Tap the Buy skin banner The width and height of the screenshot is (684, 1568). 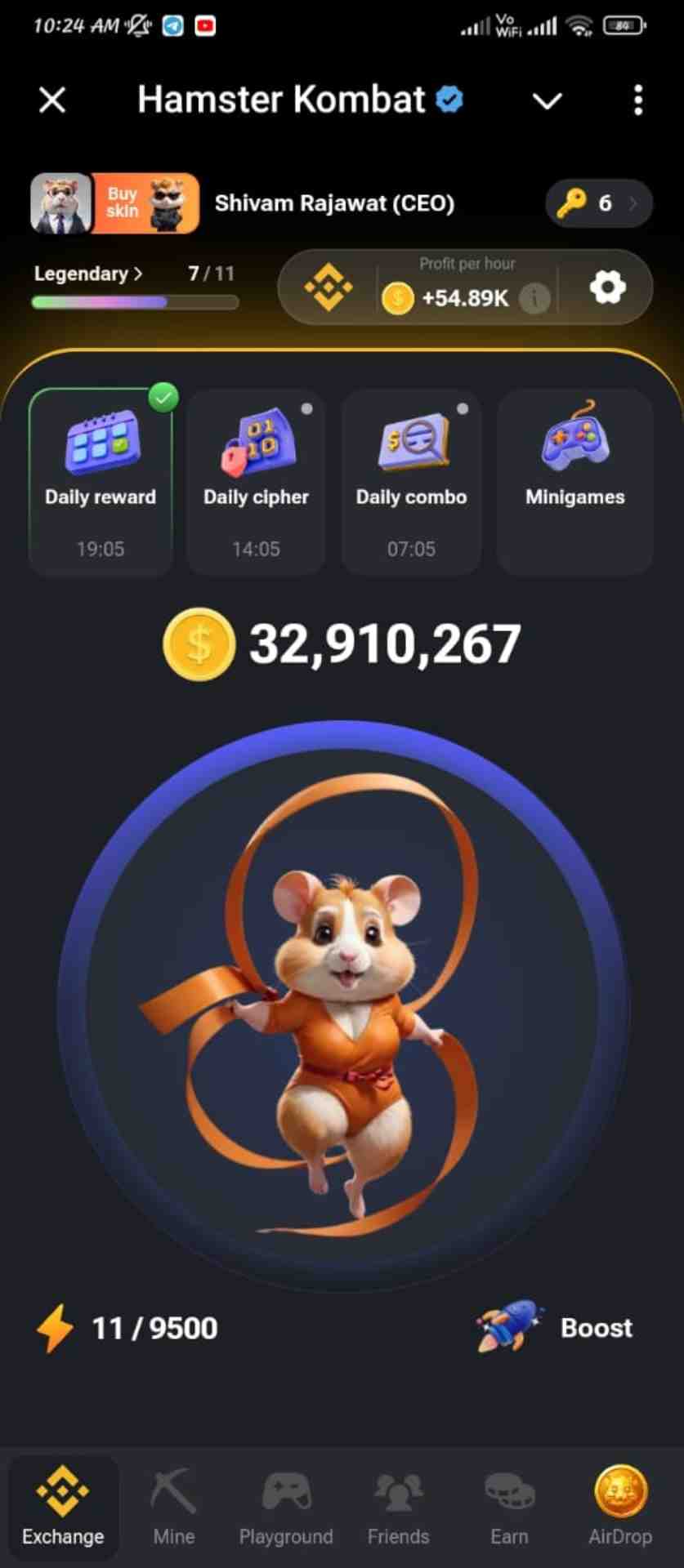(x=145, y=203)
